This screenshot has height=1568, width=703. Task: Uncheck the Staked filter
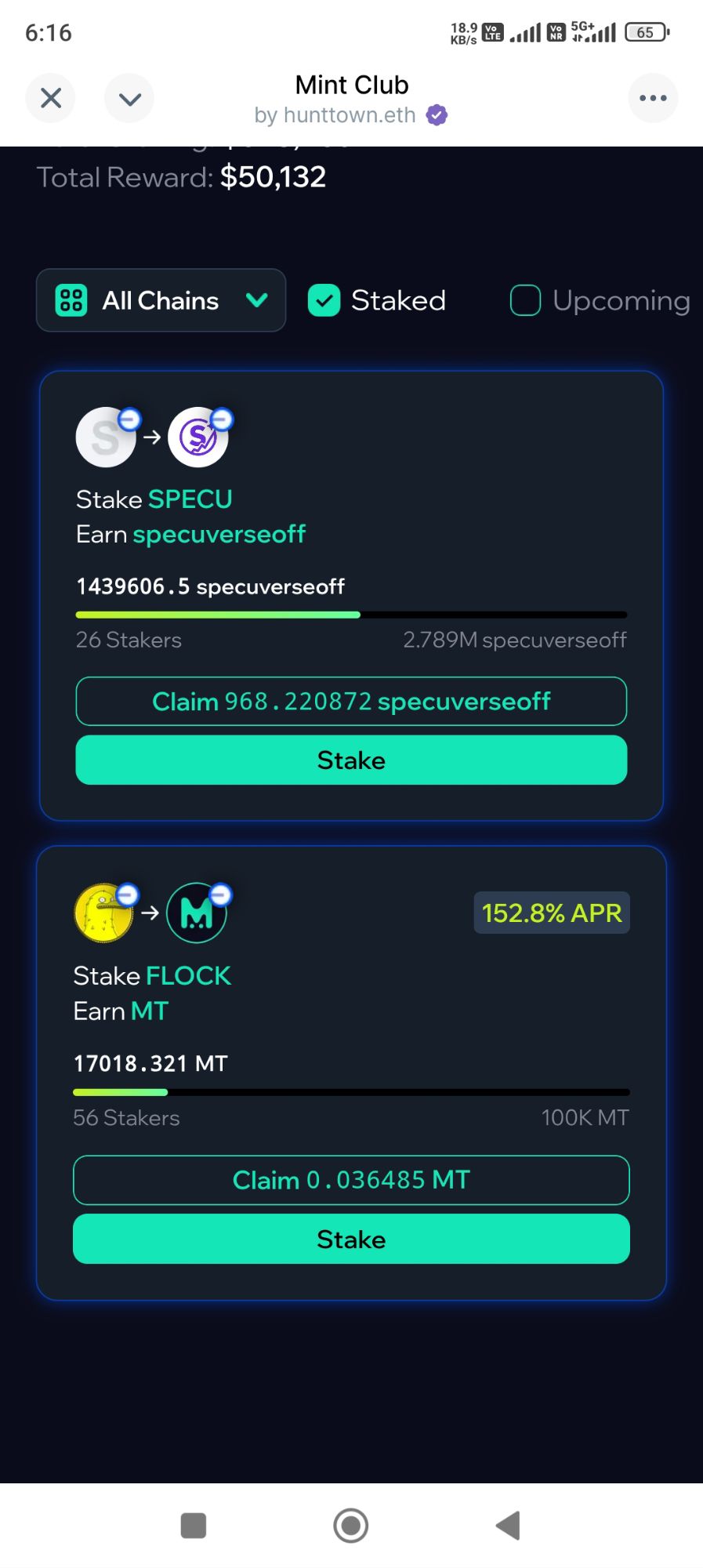324,300
